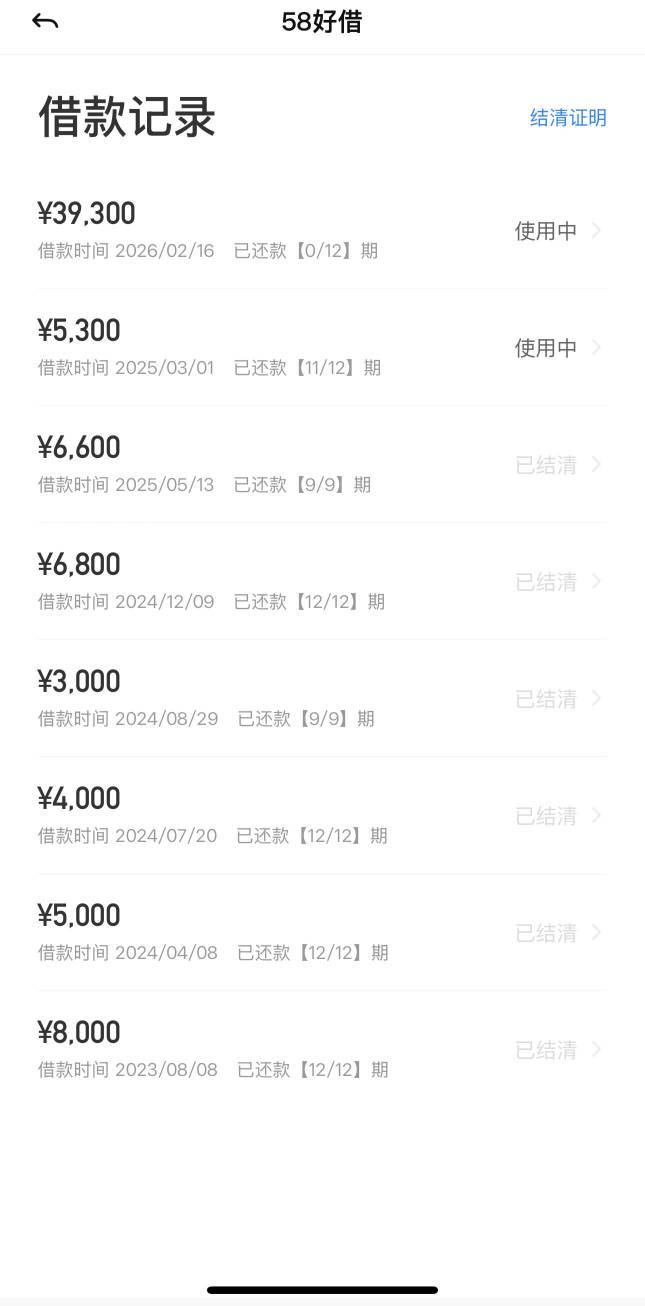This screenshot has width=645, height=1306.
Task: View details of the ¥6,800 loan
Action: 322,581
